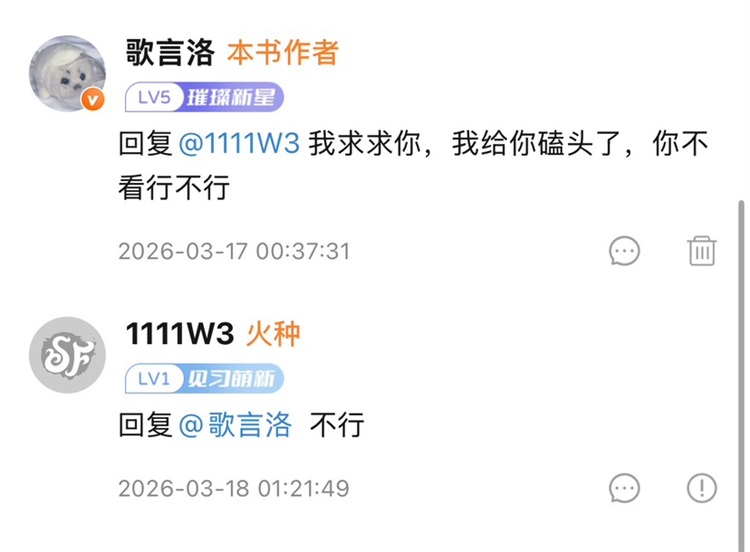Report 1111W3's comment with the exclamation icon
The image size is (750, 552).
pos(702,488)
